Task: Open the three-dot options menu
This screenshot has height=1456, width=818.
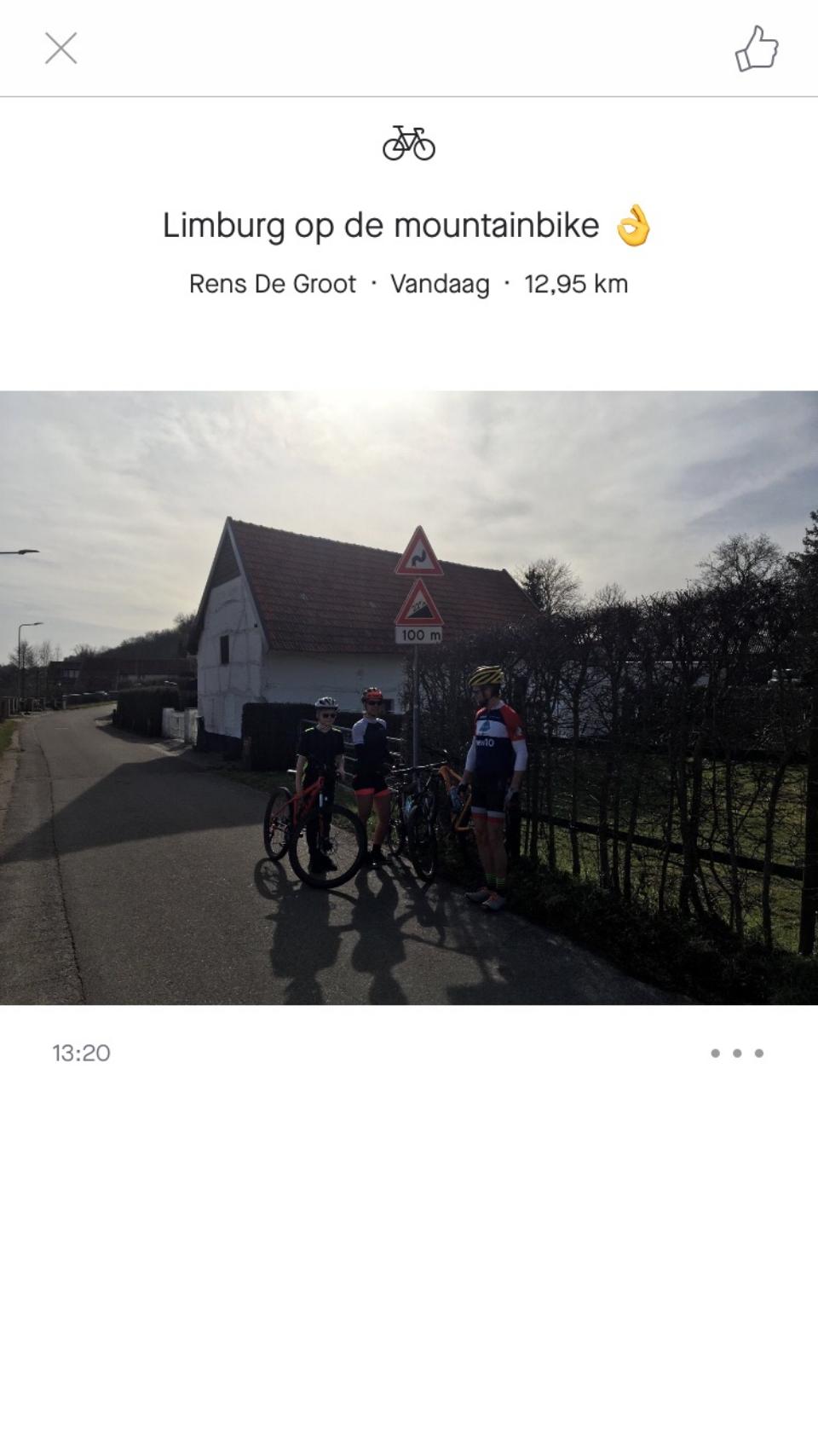Action: pyautogui.click(x=737, y=1053)
